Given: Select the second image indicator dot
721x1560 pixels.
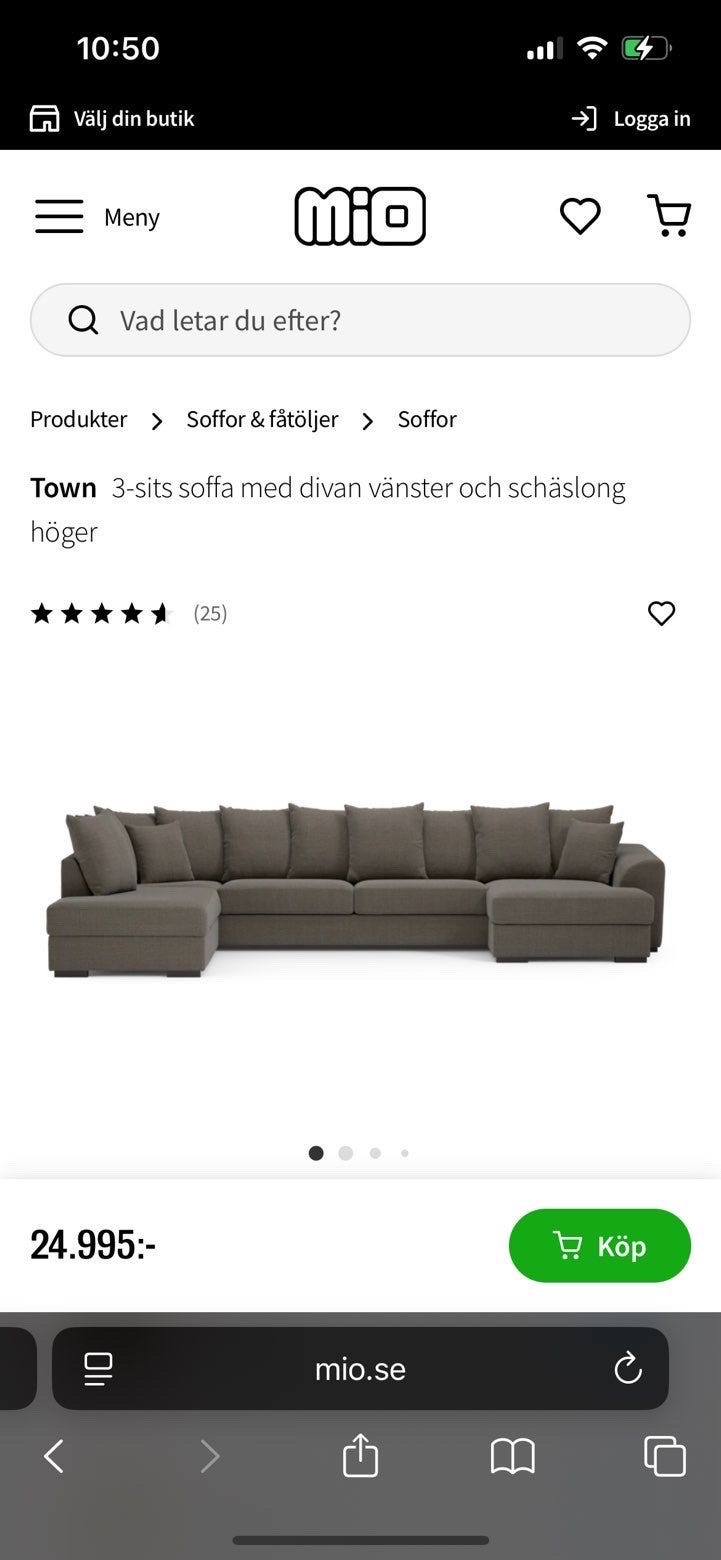Looking at the screenshot, I should (x=346, y=1152).
